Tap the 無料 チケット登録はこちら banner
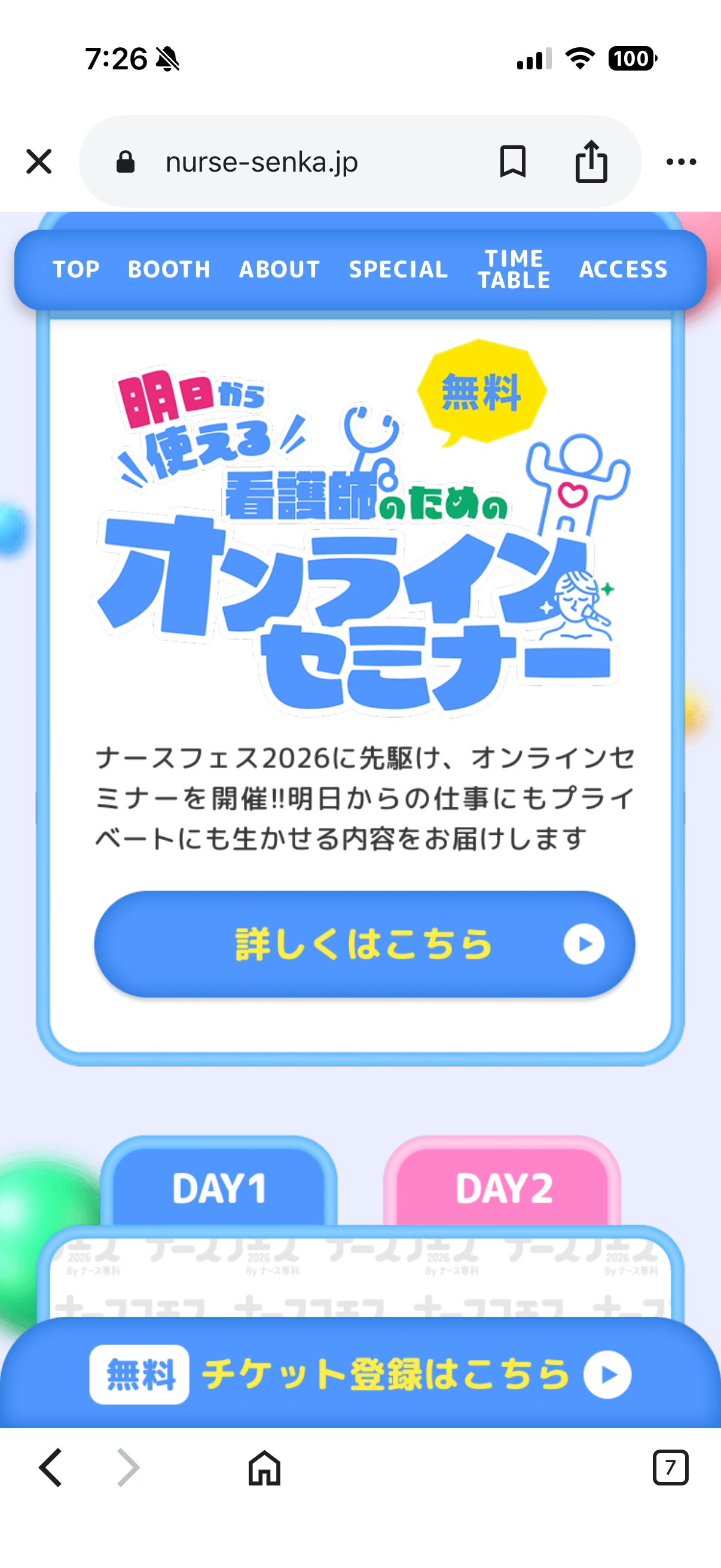Image resolution: width=721 pixels, height=1568 pixels. pos(360,1374)
